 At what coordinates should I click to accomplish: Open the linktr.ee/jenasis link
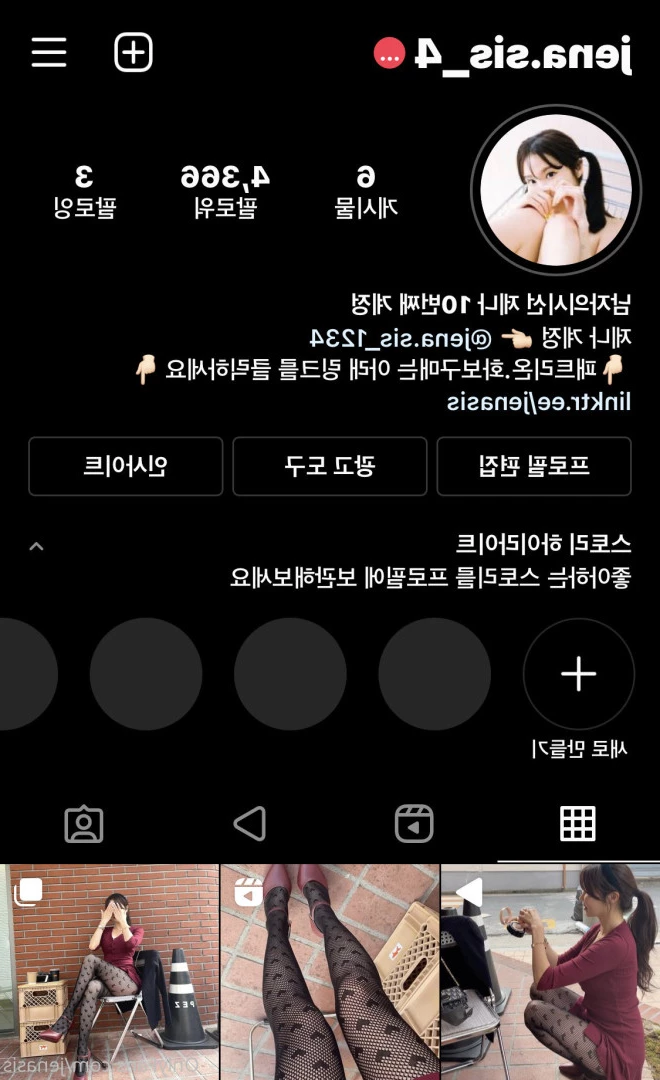click(x=538, y=402)
